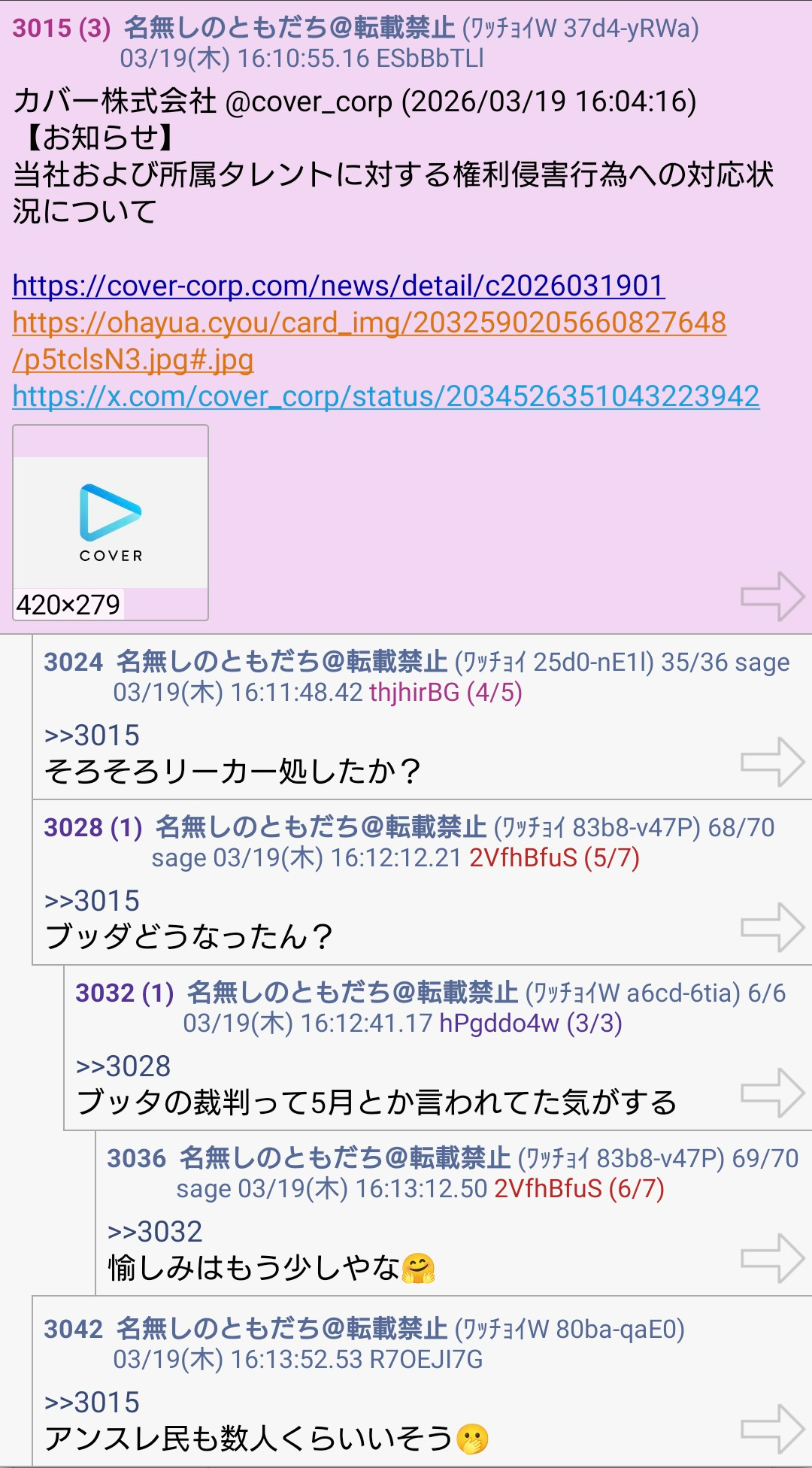Open the ohayua.cyou card image link
This screenshot has height=1468, width=812.
pyautogui.click(x=368, y=323)
